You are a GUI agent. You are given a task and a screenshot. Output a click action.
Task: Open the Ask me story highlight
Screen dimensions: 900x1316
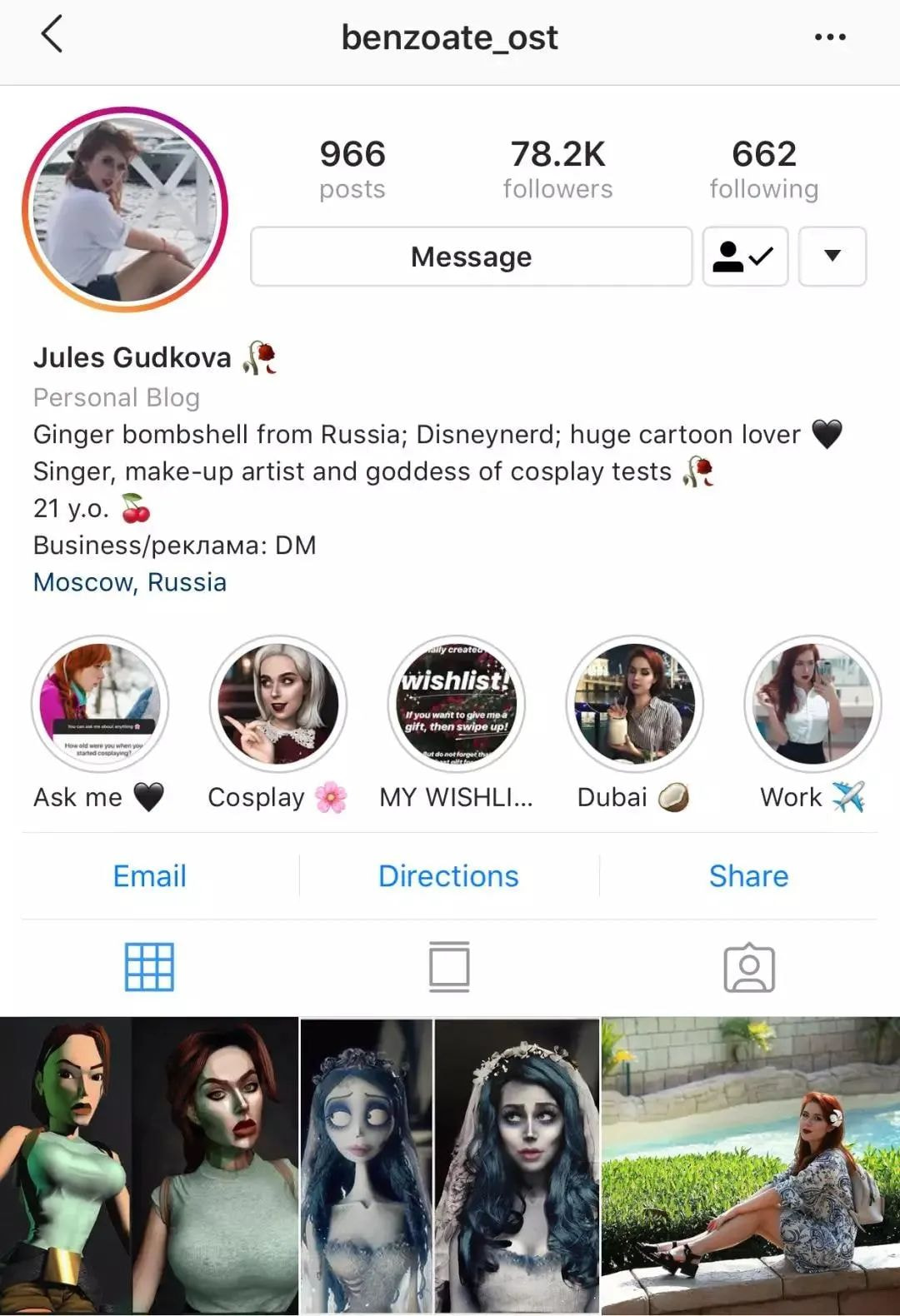click(100, 705)
